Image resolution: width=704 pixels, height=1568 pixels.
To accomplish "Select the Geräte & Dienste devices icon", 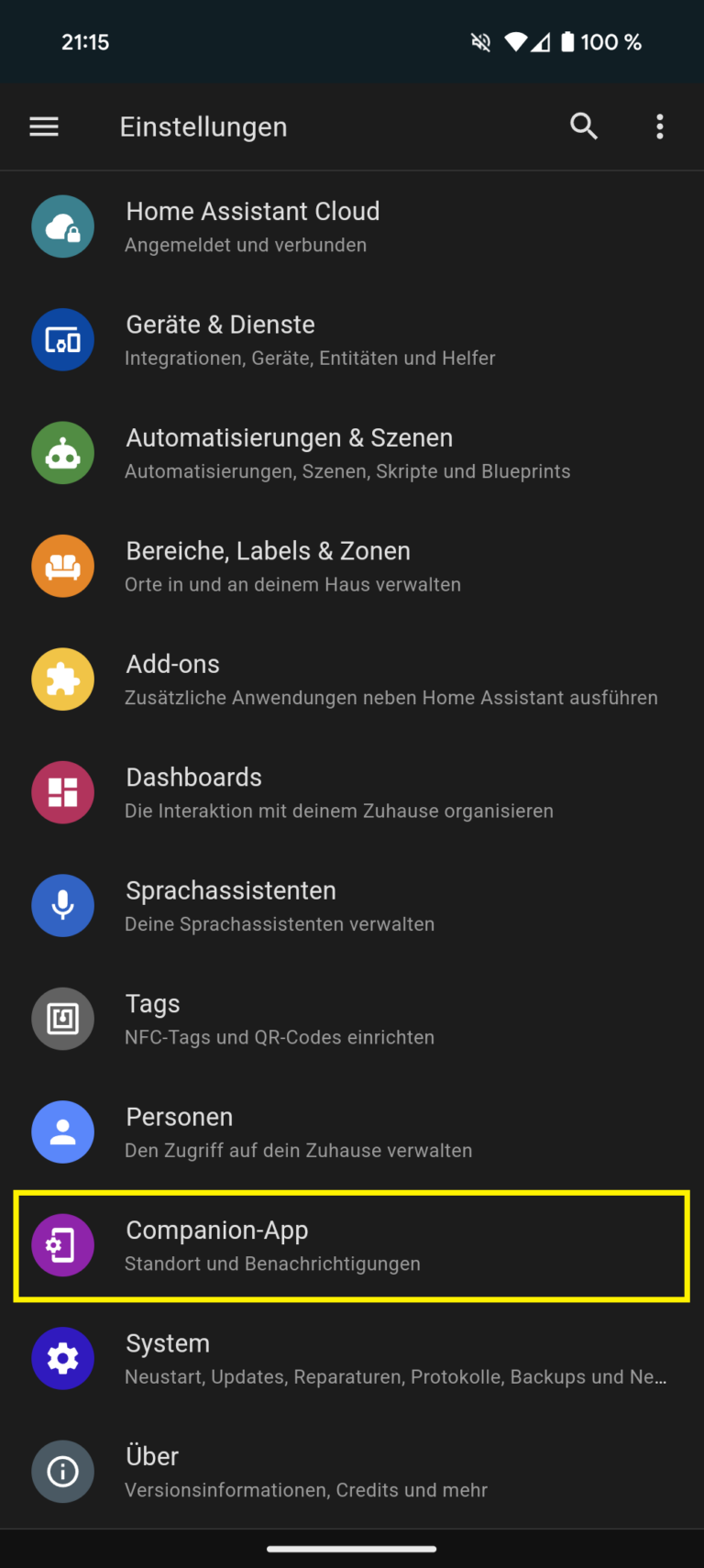I will tap(62, 339).
